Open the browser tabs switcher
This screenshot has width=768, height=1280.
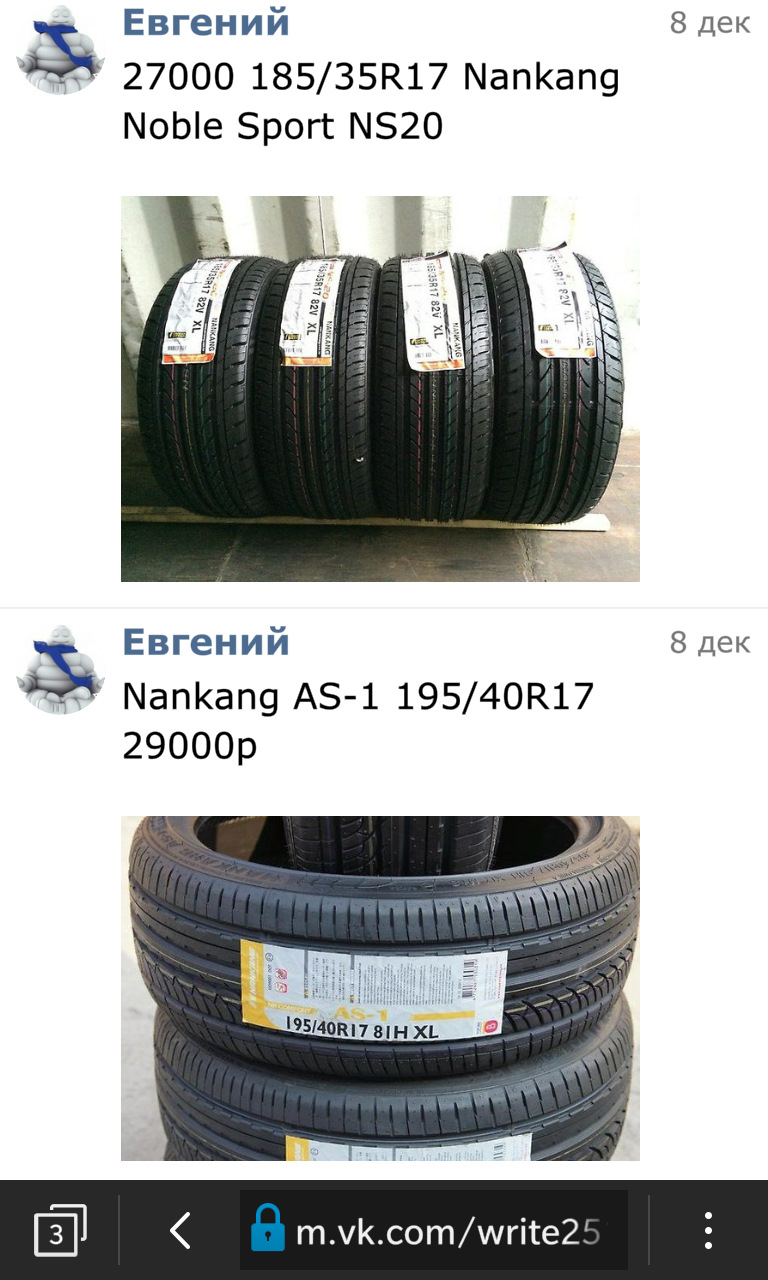pos(60,1230)
